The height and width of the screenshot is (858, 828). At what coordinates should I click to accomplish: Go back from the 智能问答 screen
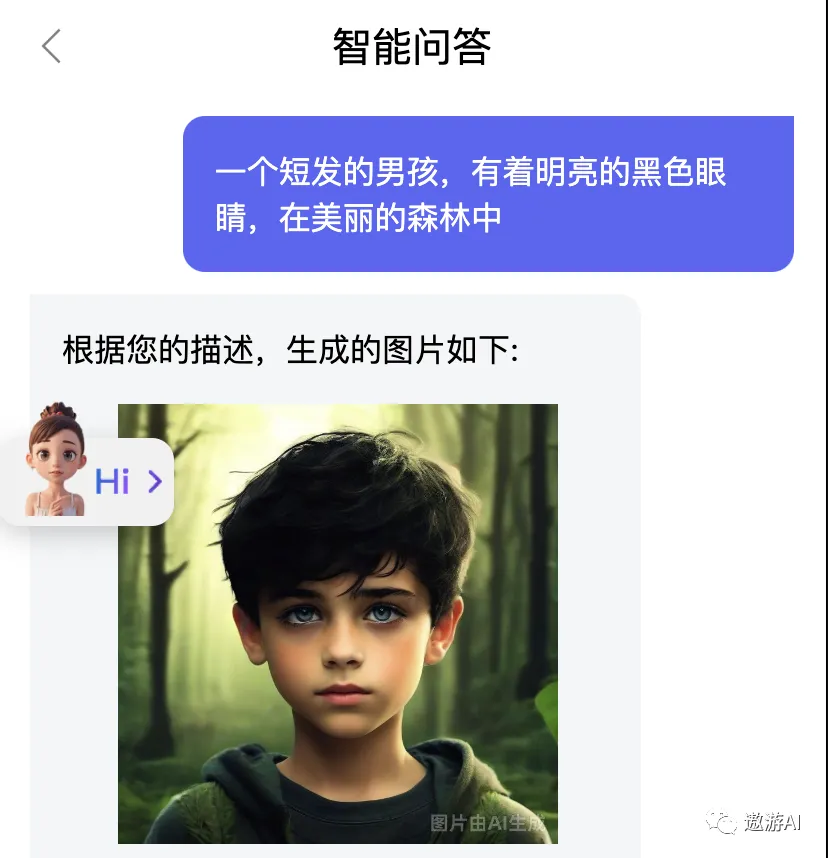[51, 46]
